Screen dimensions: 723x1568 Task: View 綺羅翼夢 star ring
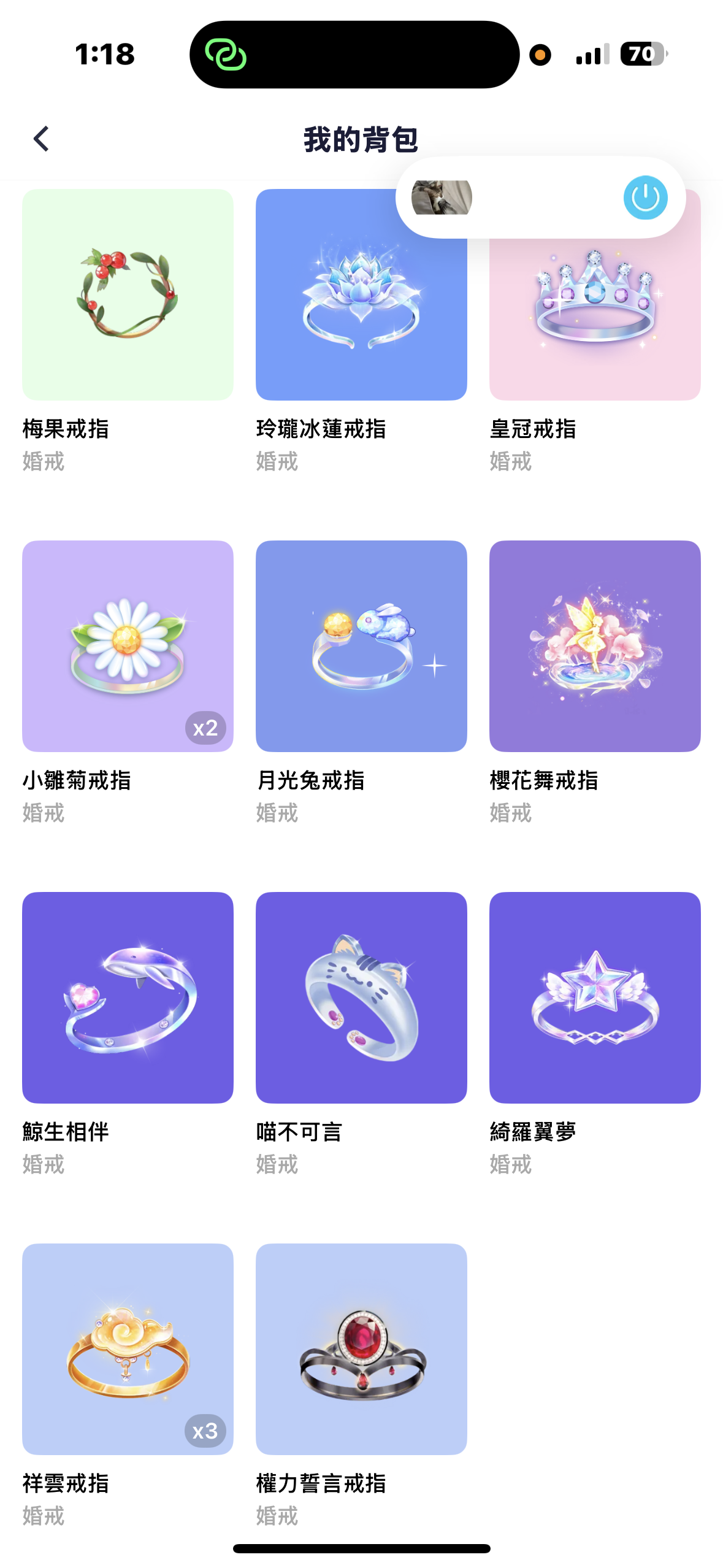595,997
